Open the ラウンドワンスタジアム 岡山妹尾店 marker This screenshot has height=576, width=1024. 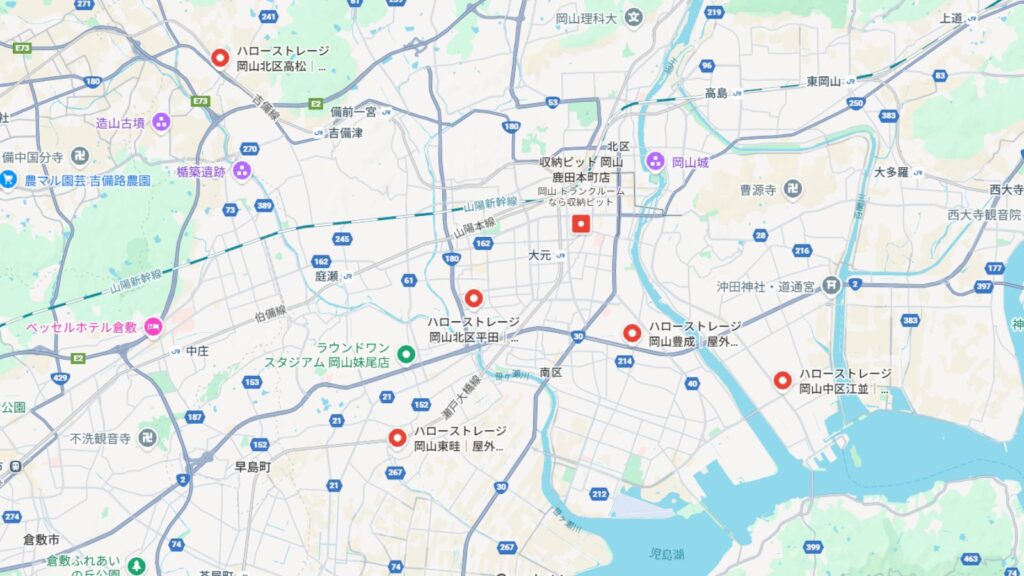tap(406, 353)
